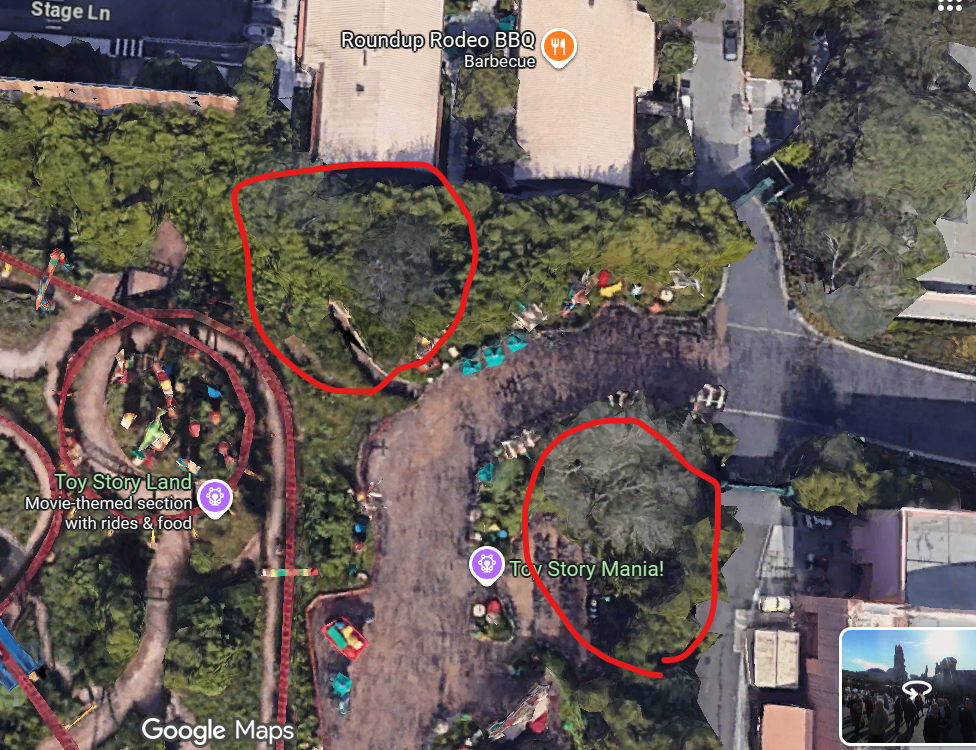
Task: Tap the Toy Story Mania! attraction pin
Action: coord(487,564)
